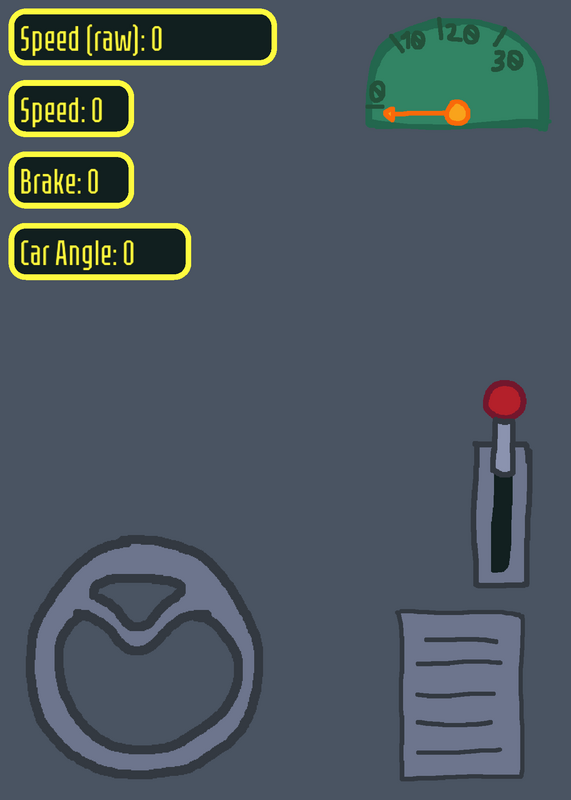This screenshot has height=800, width=571.
Task: Open the lined paper notes sheet
Action: (x=460, y=695)
